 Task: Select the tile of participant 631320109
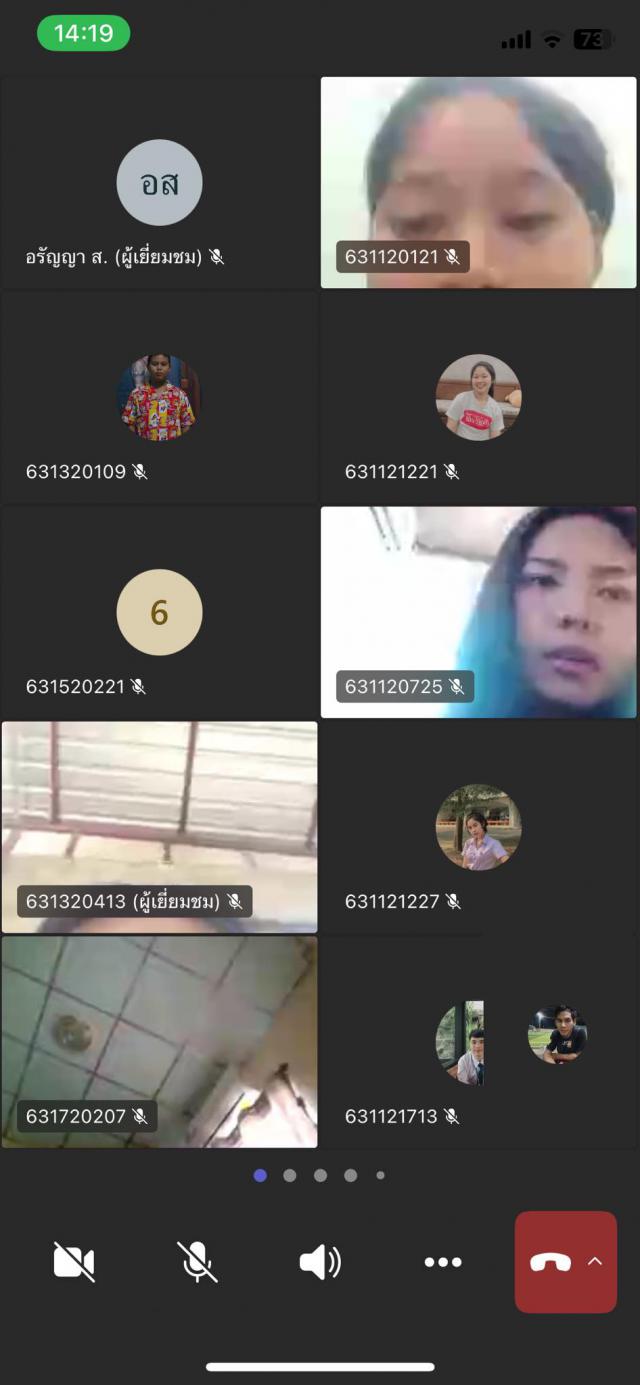pyautogui.click(x=159, y=397)
